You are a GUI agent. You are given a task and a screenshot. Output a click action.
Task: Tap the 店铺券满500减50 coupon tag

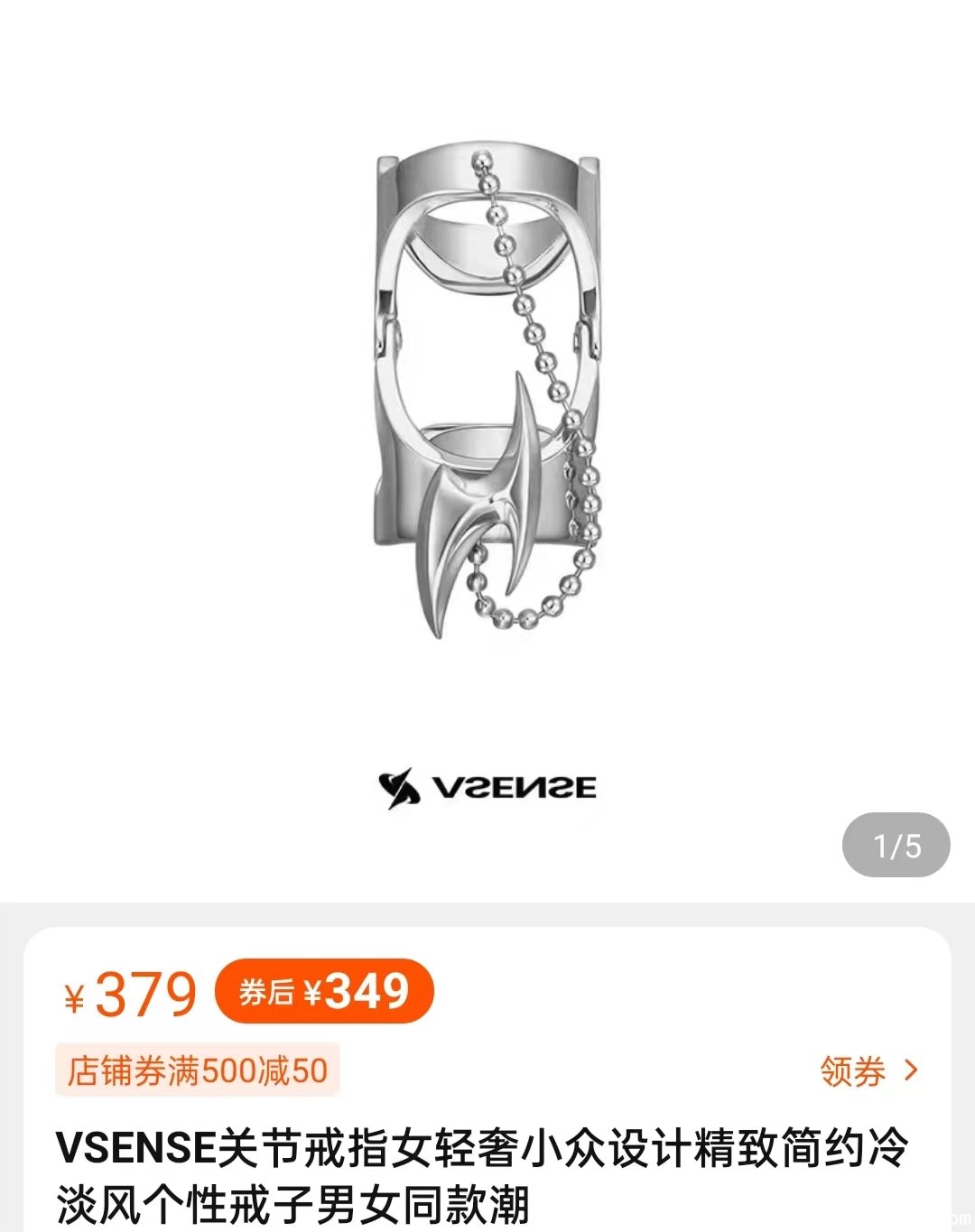pyautogui.click(x=197, y=1070)
